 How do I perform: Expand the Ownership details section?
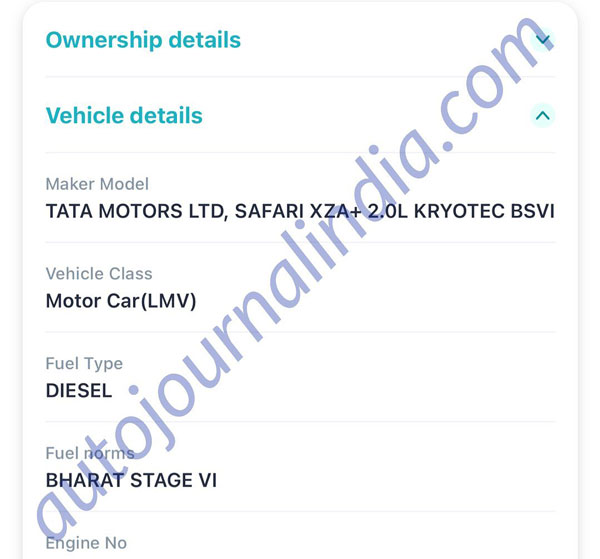(543, 41)
